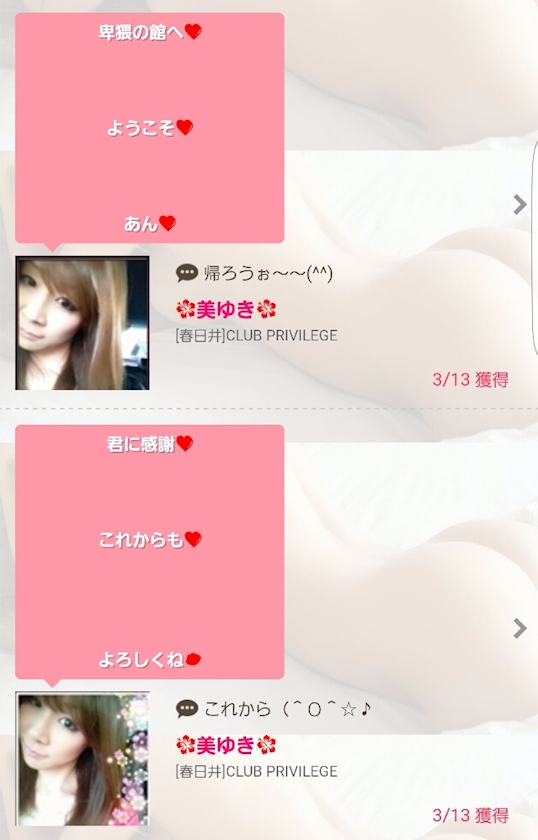The width and height of the screenshot is (538, 840).
Task: Open the 帰ろうぉ〜〜 entry chevron
Action: click(519, 204)
